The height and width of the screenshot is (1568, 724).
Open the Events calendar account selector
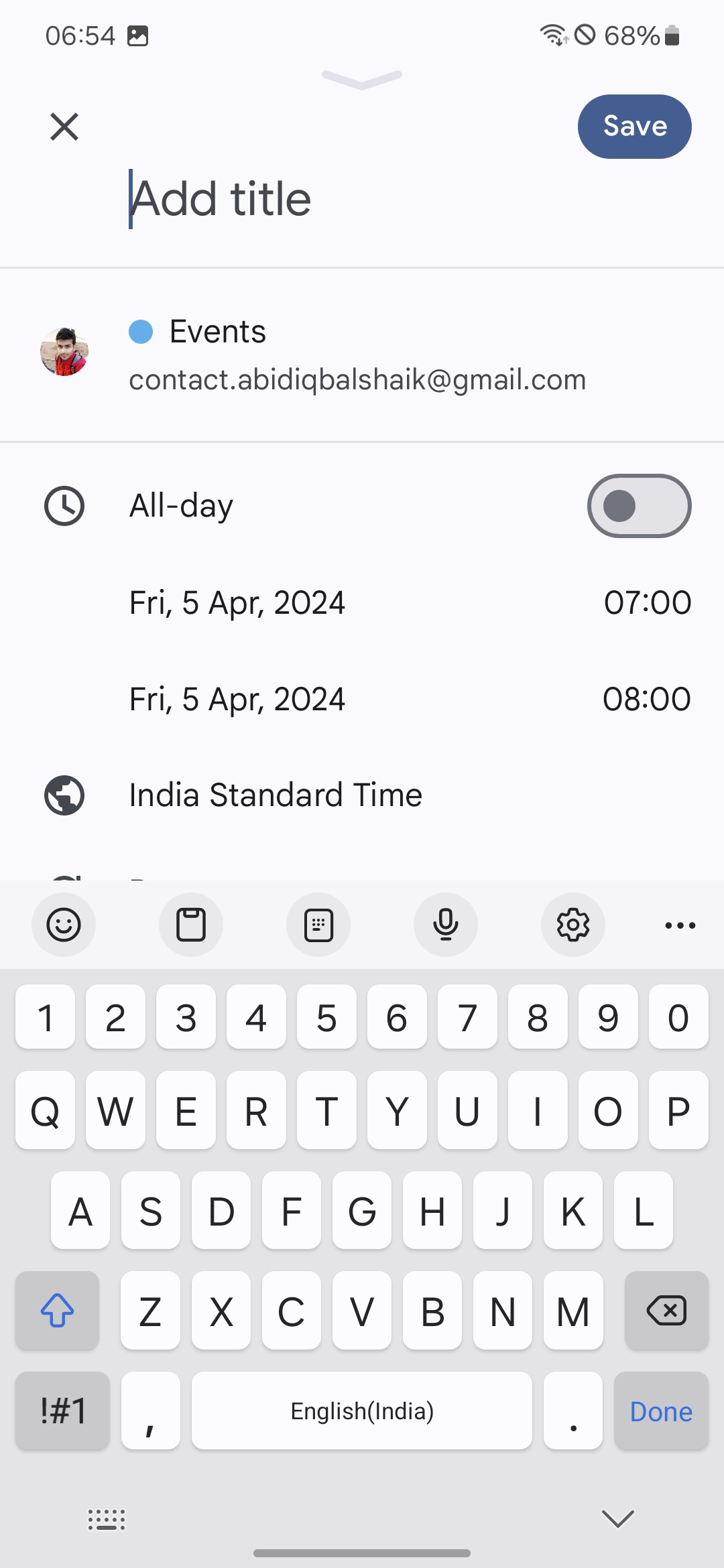(357, 355)
